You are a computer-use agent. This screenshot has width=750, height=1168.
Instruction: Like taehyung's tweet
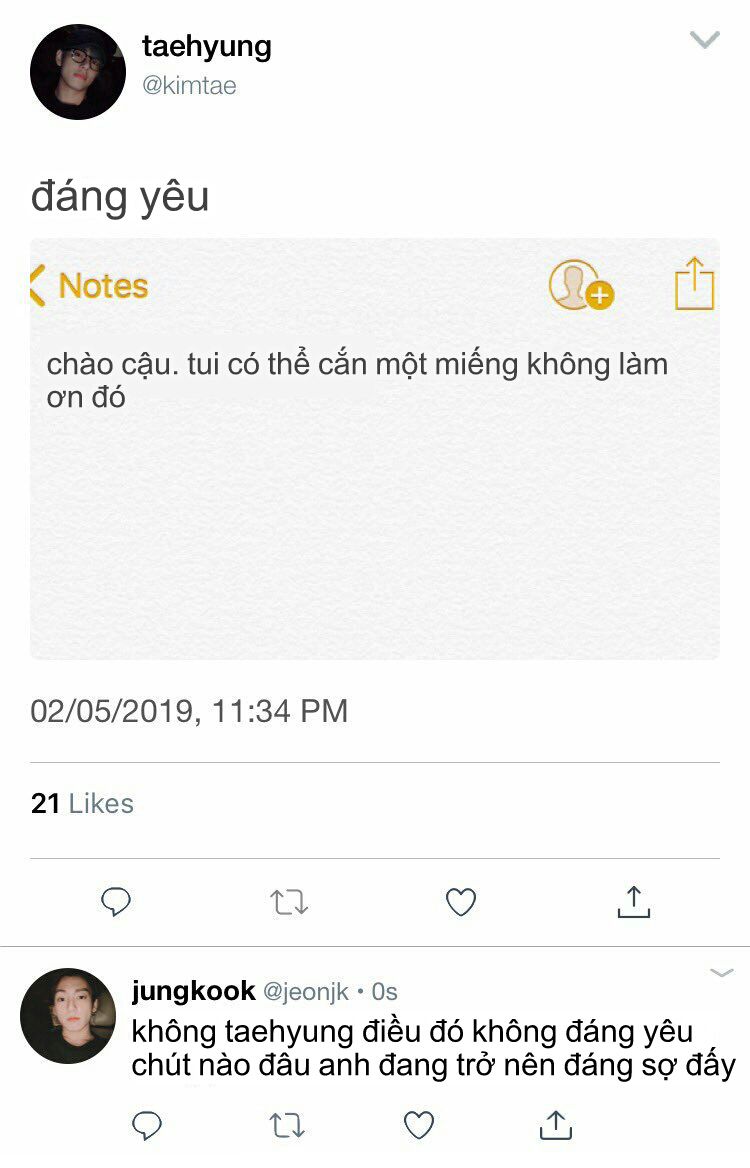pos(461,903)
